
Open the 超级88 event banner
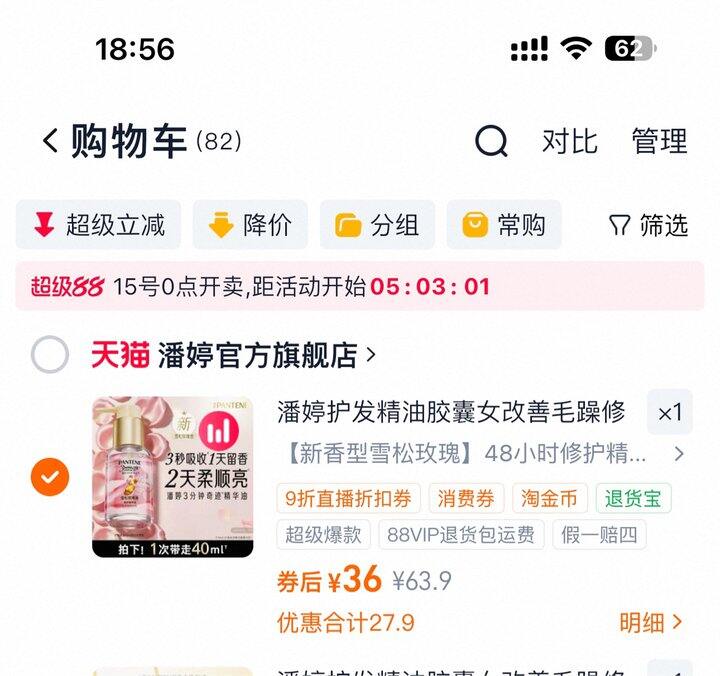tap(360, 286)
